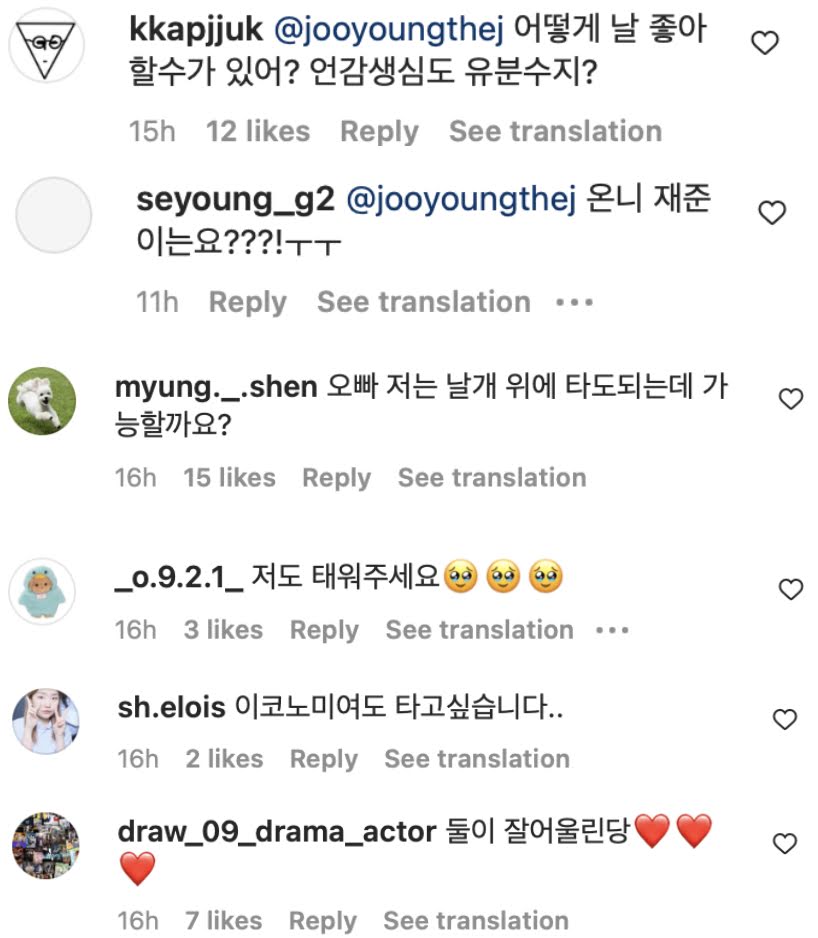Like kkapjjuk's comment
818x938 pixels.
click(x=765, y=43)
